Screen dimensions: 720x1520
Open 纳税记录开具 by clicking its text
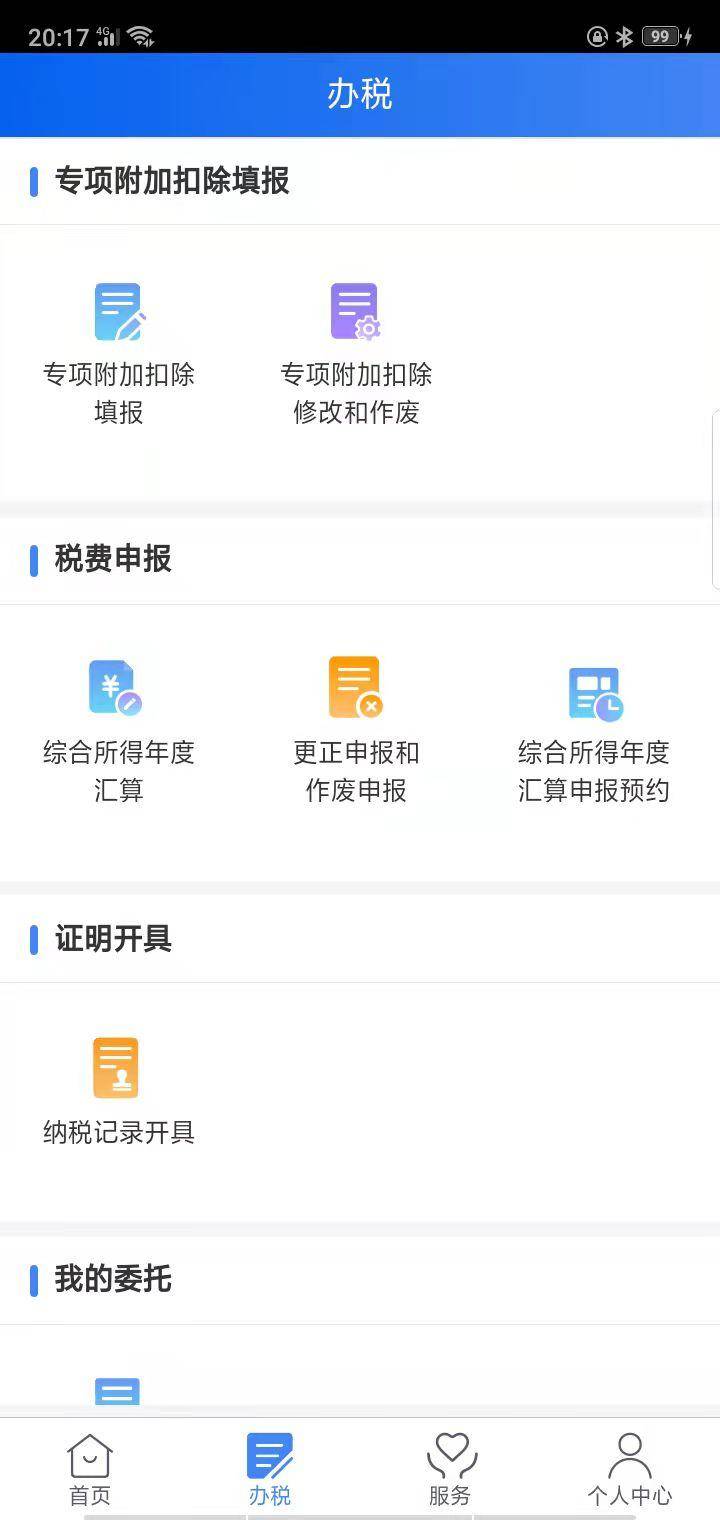(117, 1132)
